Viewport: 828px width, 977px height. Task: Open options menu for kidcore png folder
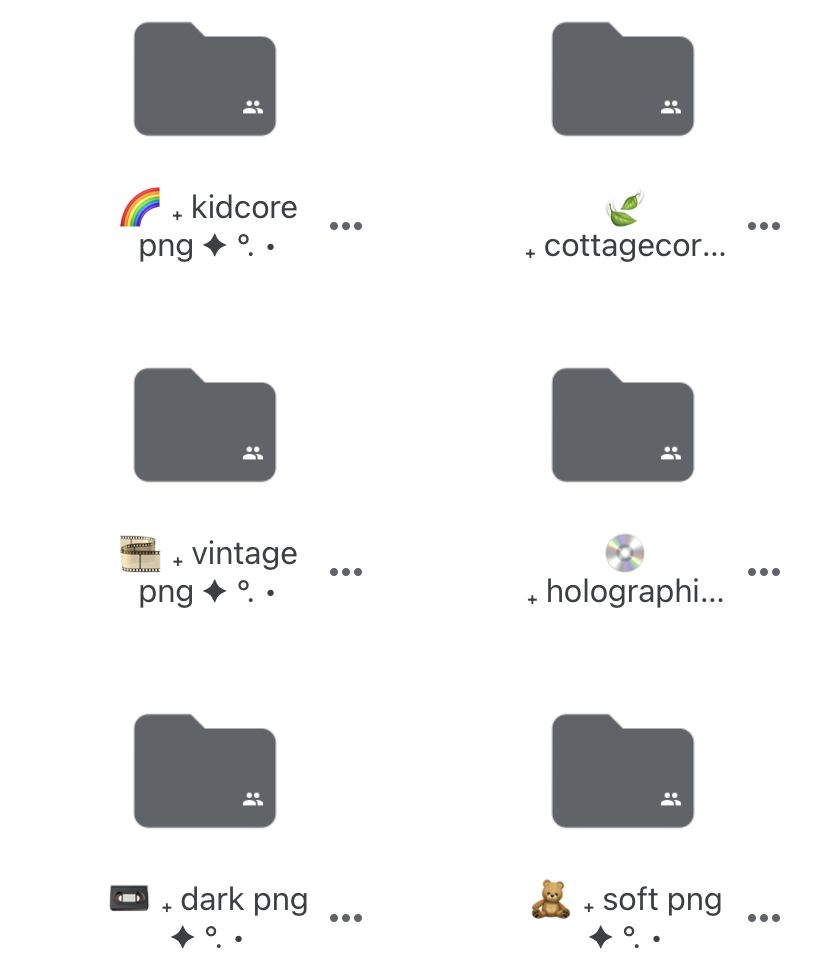click(346, 225)
